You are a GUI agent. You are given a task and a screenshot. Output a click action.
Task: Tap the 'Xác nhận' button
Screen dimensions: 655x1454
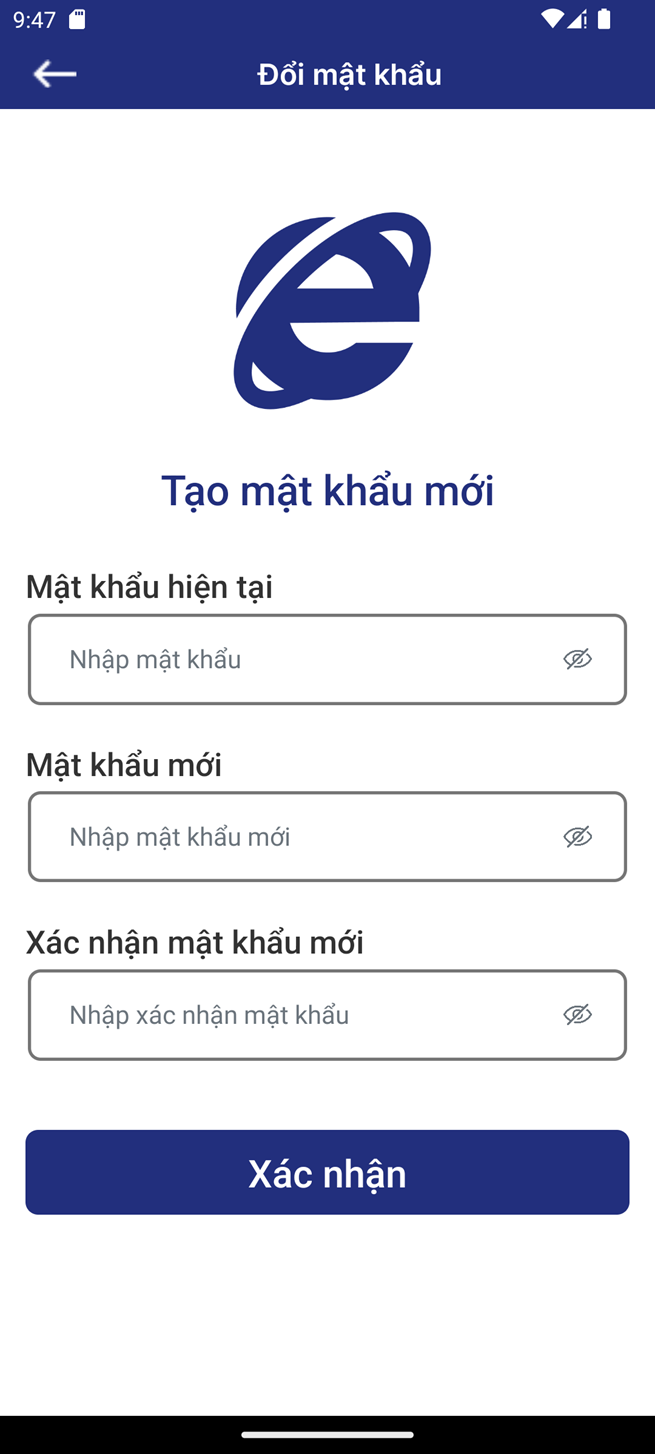[327, 1172]
